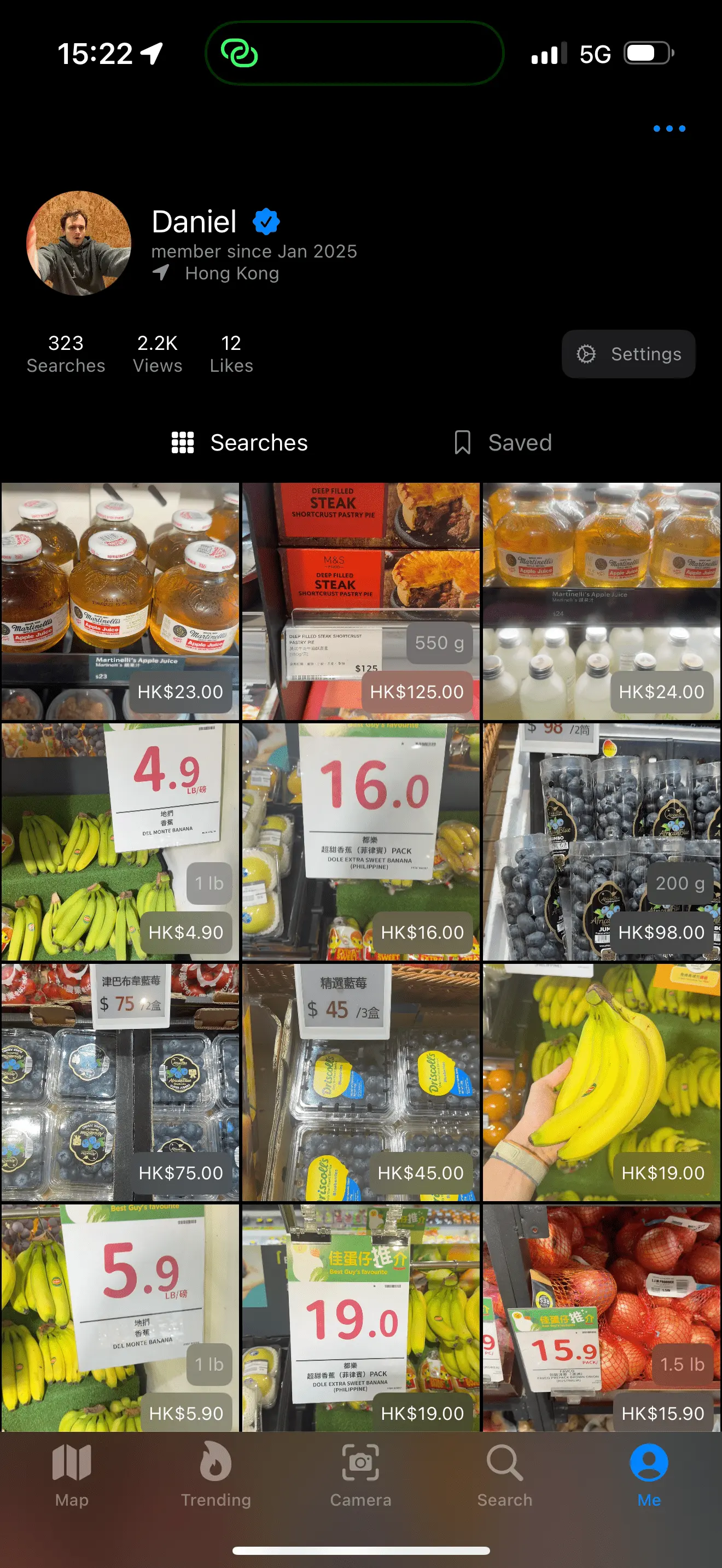This screenshot has height=1568, width=722.
Task: View the HK$15.90 onions search
Action: [x=602, y=1318]
